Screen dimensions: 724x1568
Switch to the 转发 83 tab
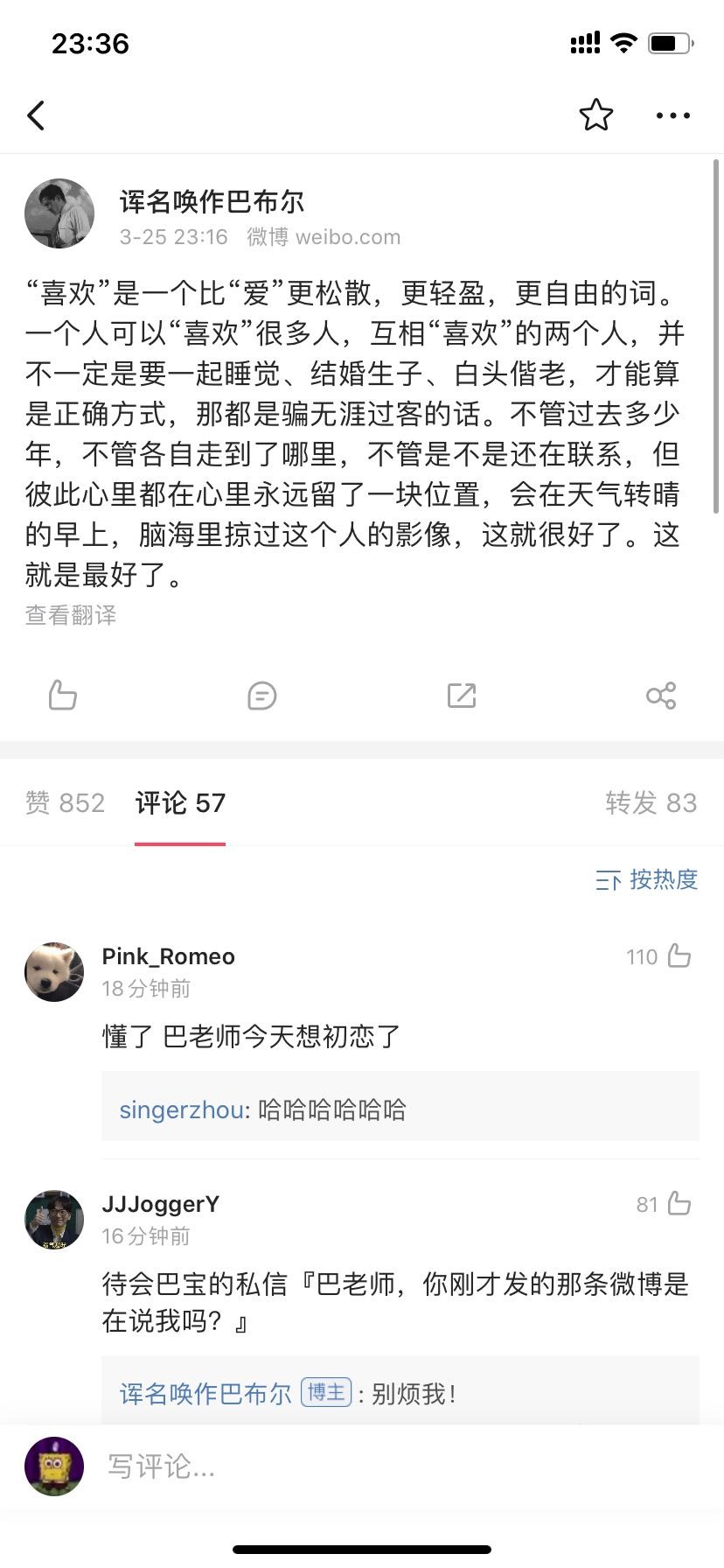pyautogui.click(x=651, y=802)
